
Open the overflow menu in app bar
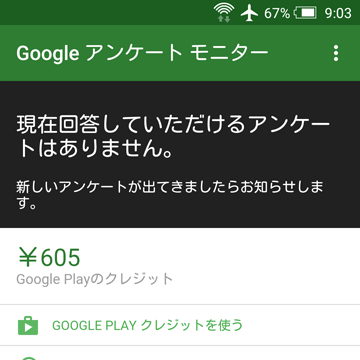[336, 53]
